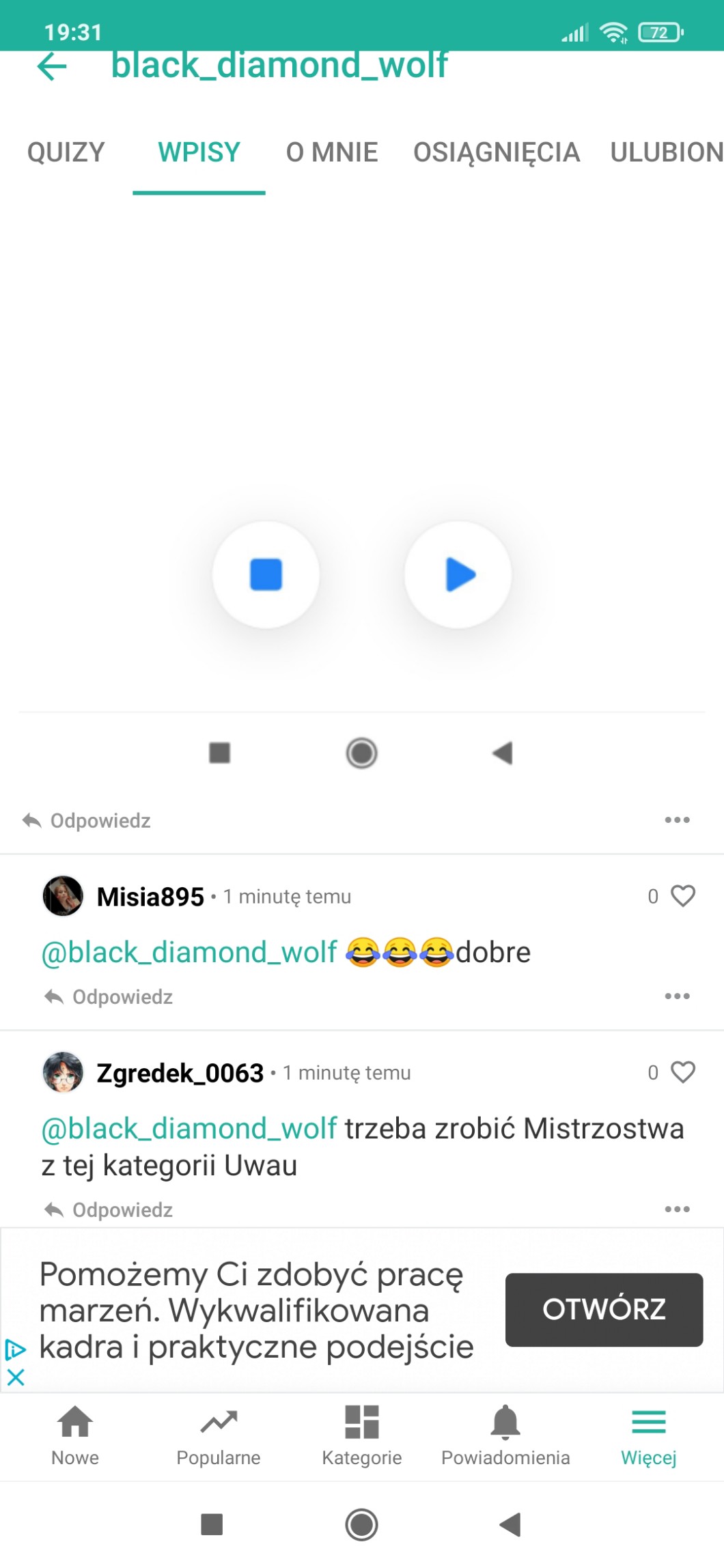Tap OTWÓRZ on the ad banner
The image size is (724, 1568).
[x=604, y=1309]
